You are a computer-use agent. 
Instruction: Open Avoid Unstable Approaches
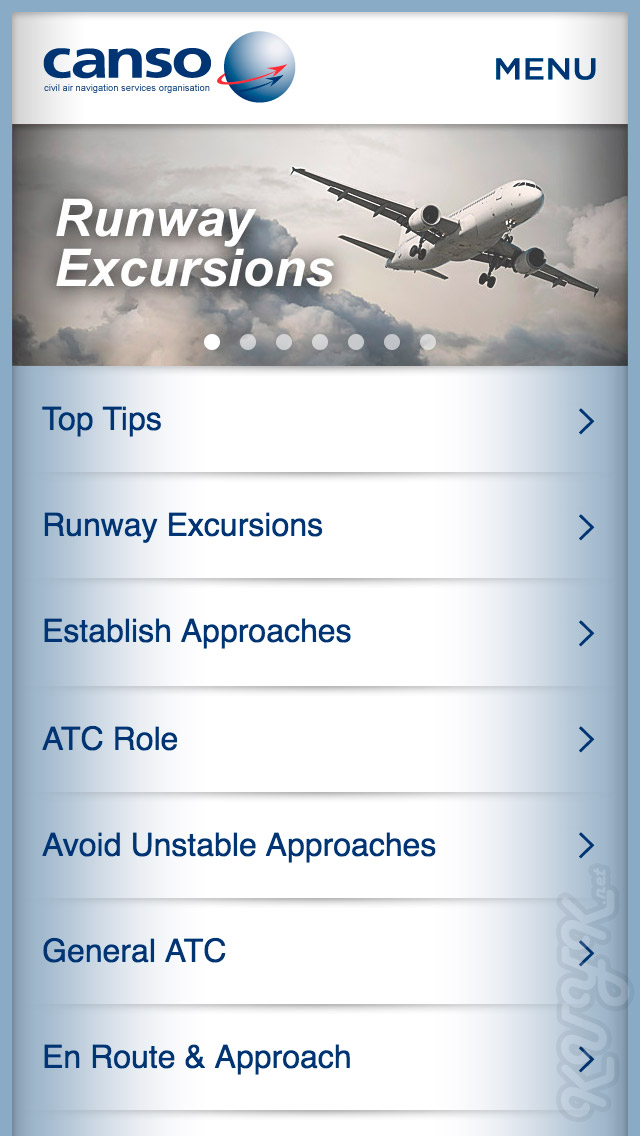click(320, 845)
